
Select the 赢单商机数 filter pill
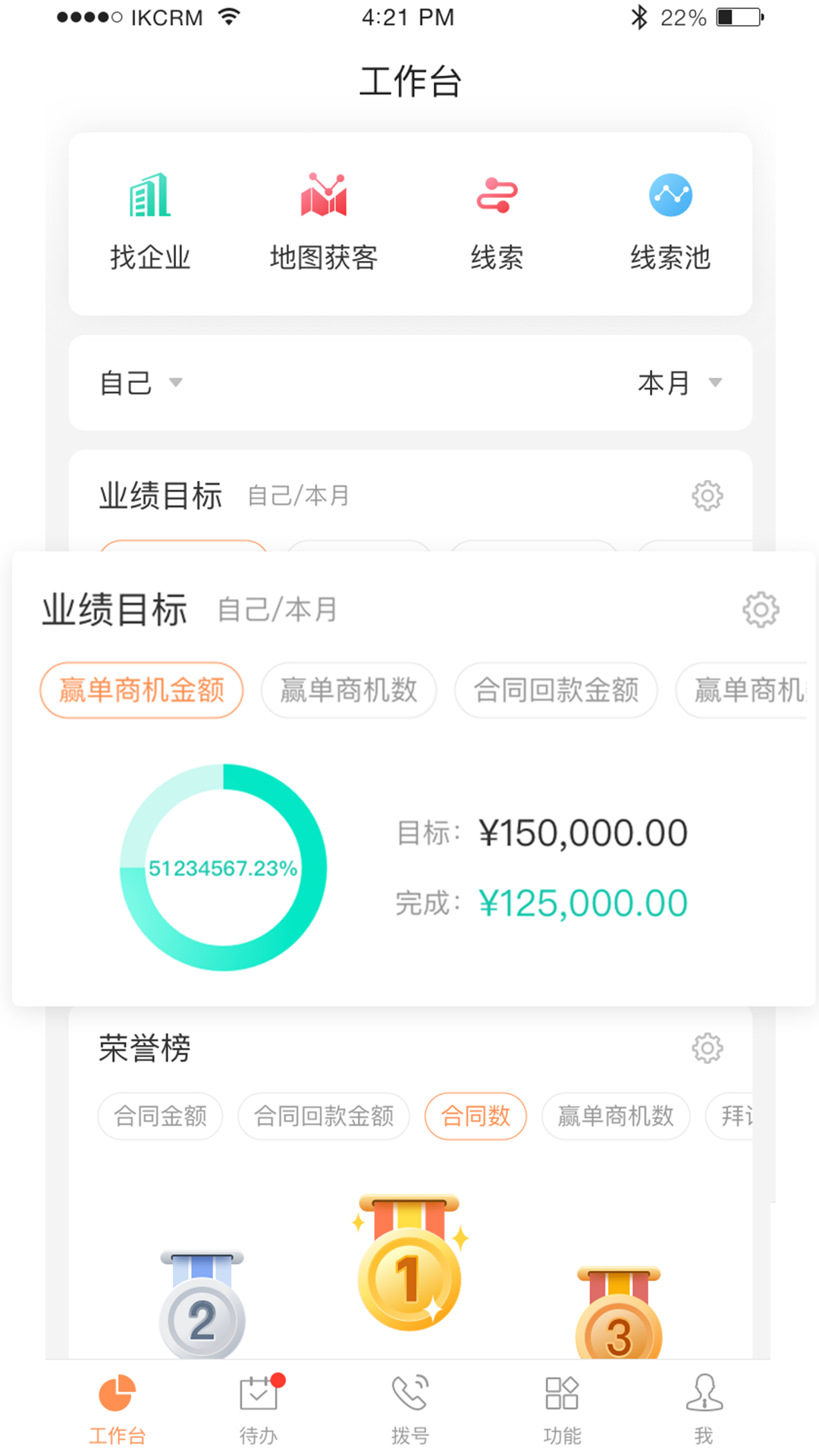pyautogui.click(x=348, y=690)
